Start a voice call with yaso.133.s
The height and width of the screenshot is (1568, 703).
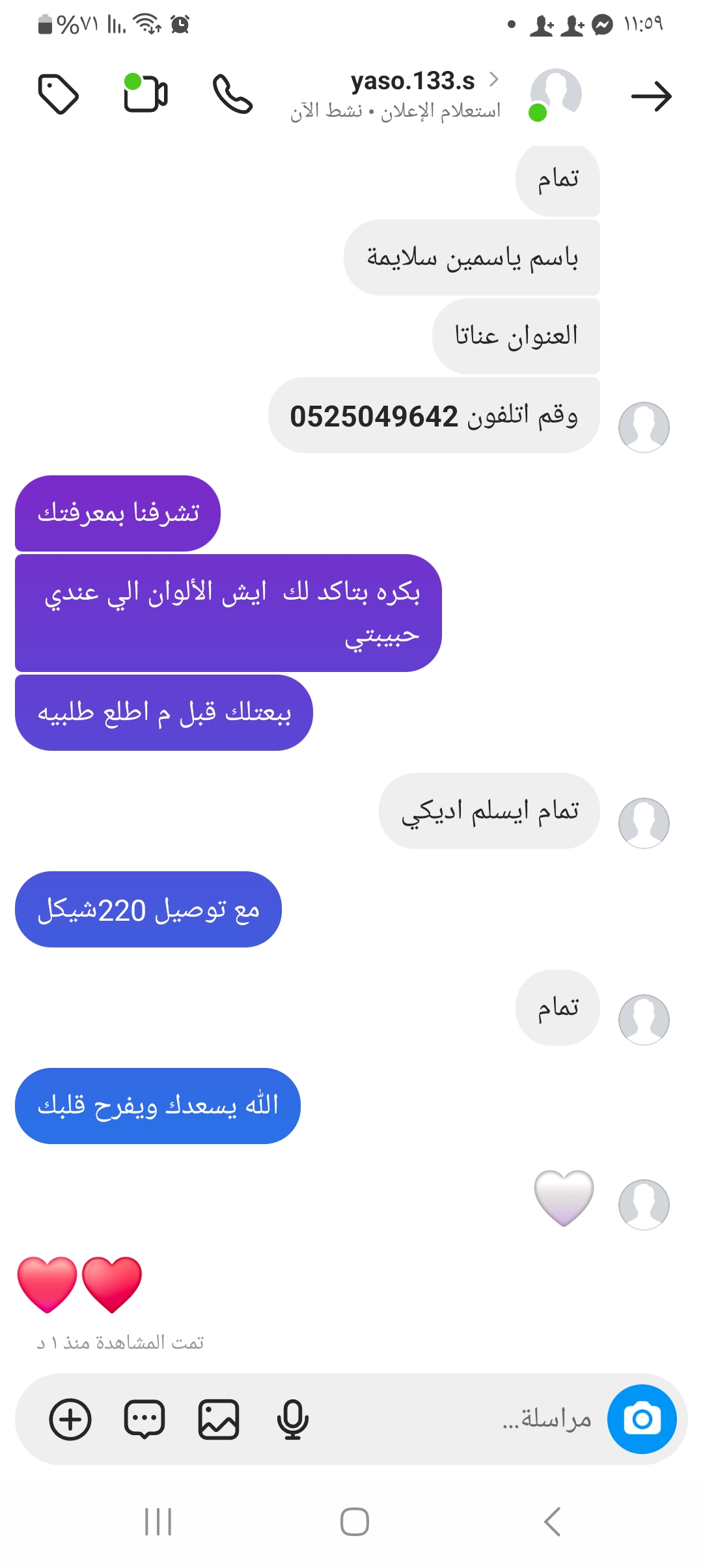tap(232, 94)
